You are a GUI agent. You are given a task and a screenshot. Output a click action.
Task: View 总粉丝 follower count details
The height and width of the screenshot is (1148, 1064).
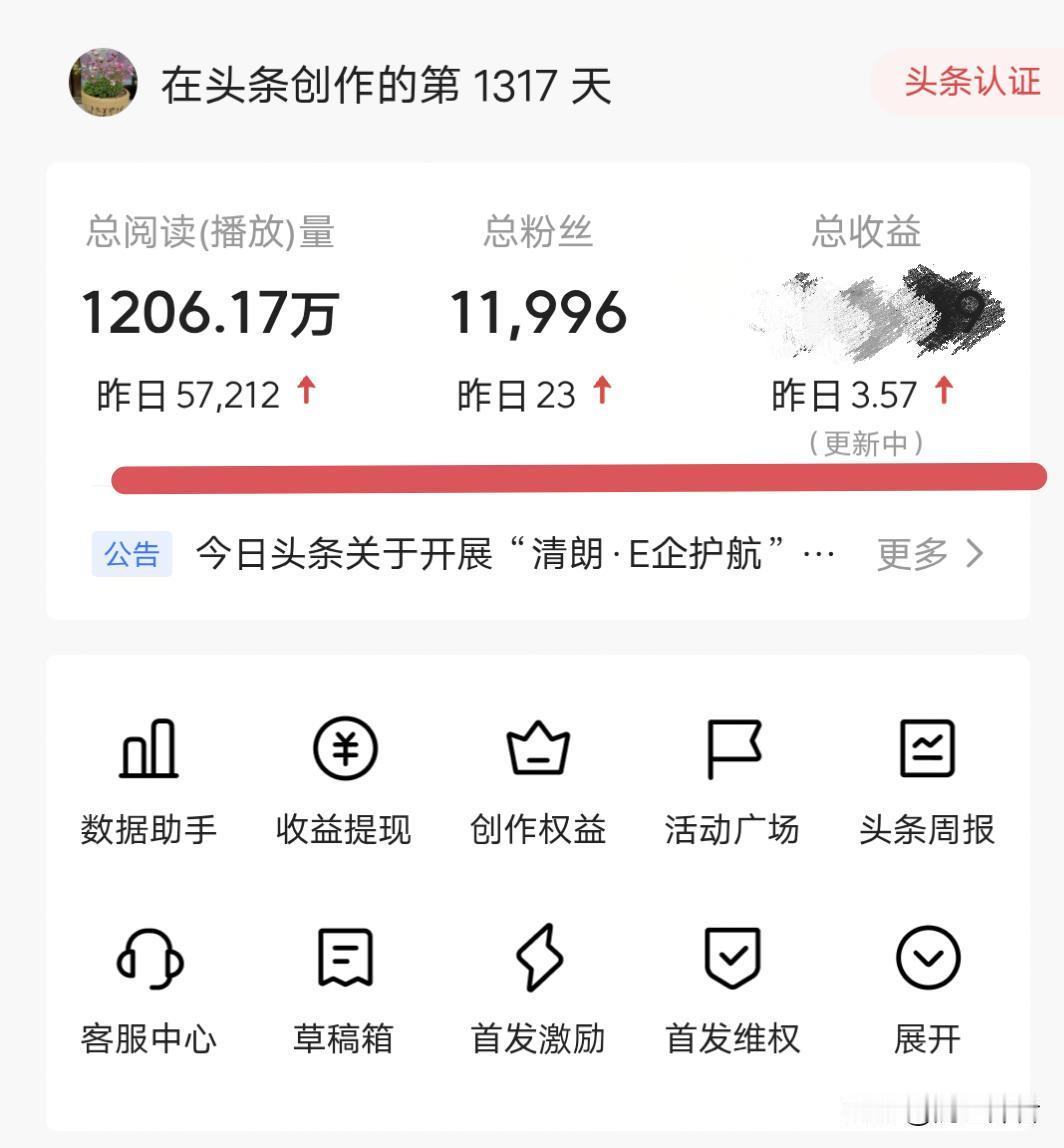(x=539, y=311)
